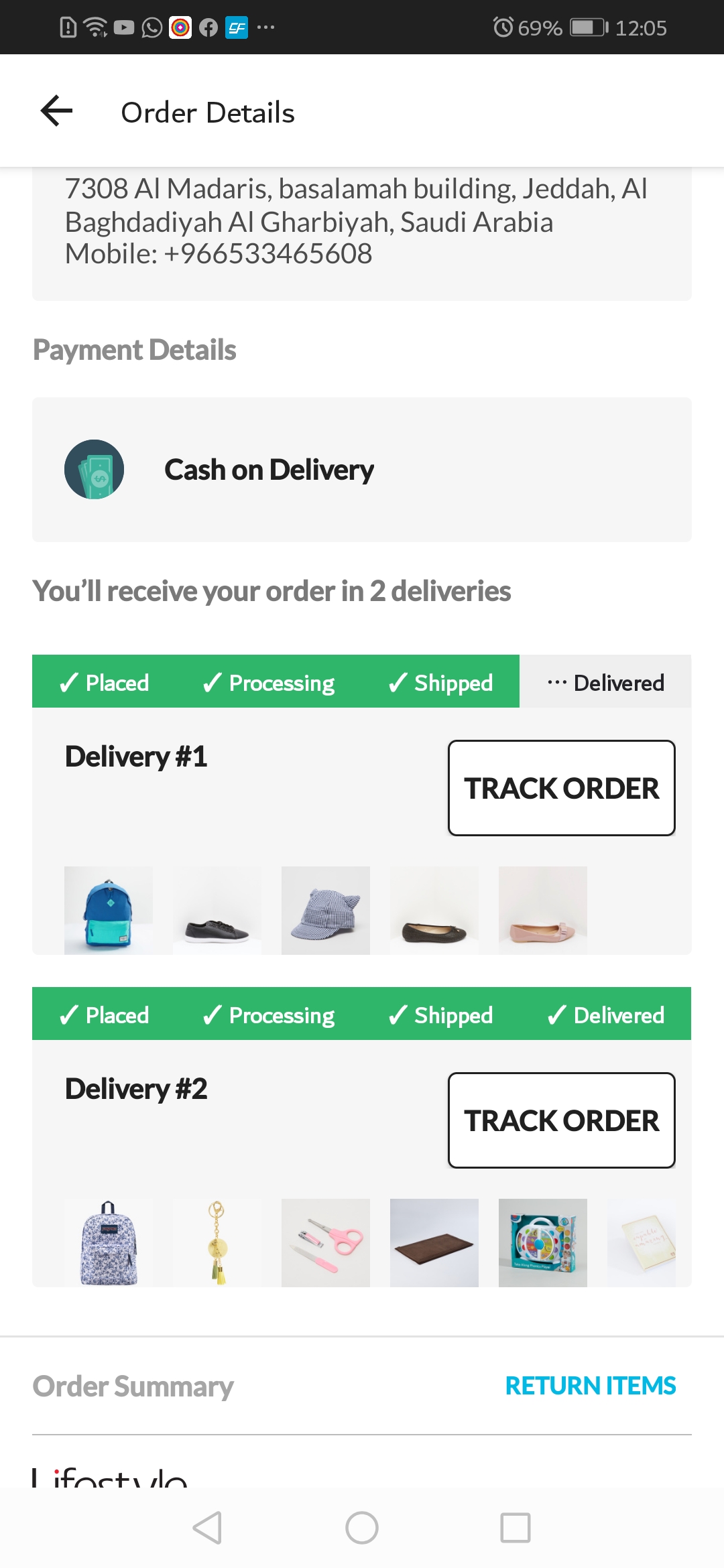The width and height of the screenshot is (724, 1568).
Task: Open the floral backpack item in Delivery #2
Action: pyautogui.click(x=109, y=1242)
